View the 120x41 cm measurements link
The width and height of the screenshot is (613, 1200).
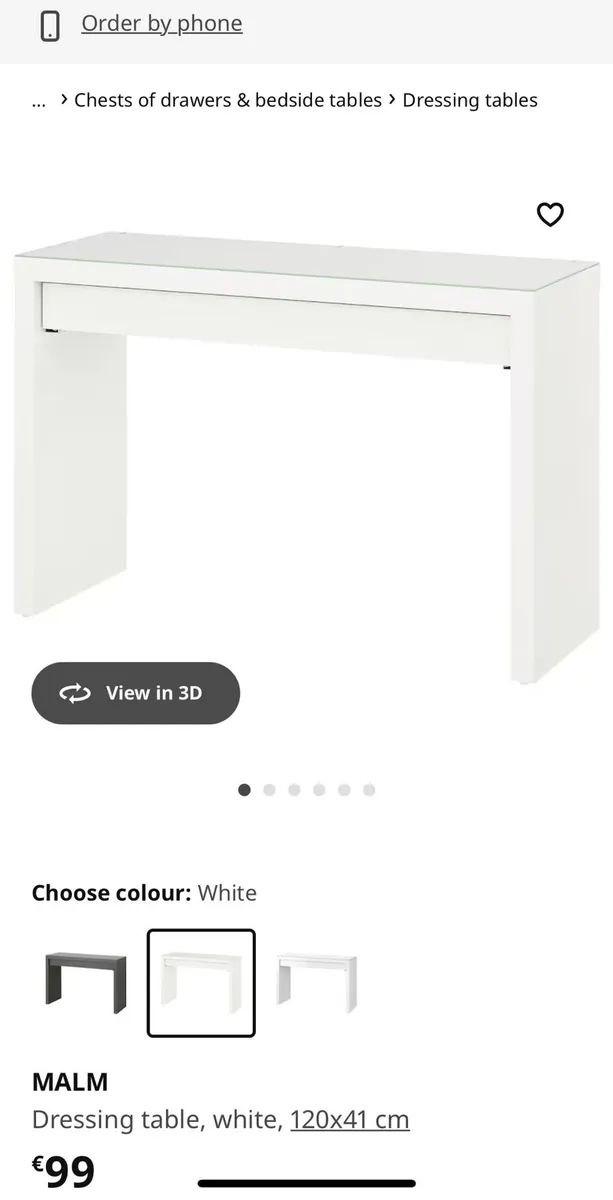tap(350, 1120)
